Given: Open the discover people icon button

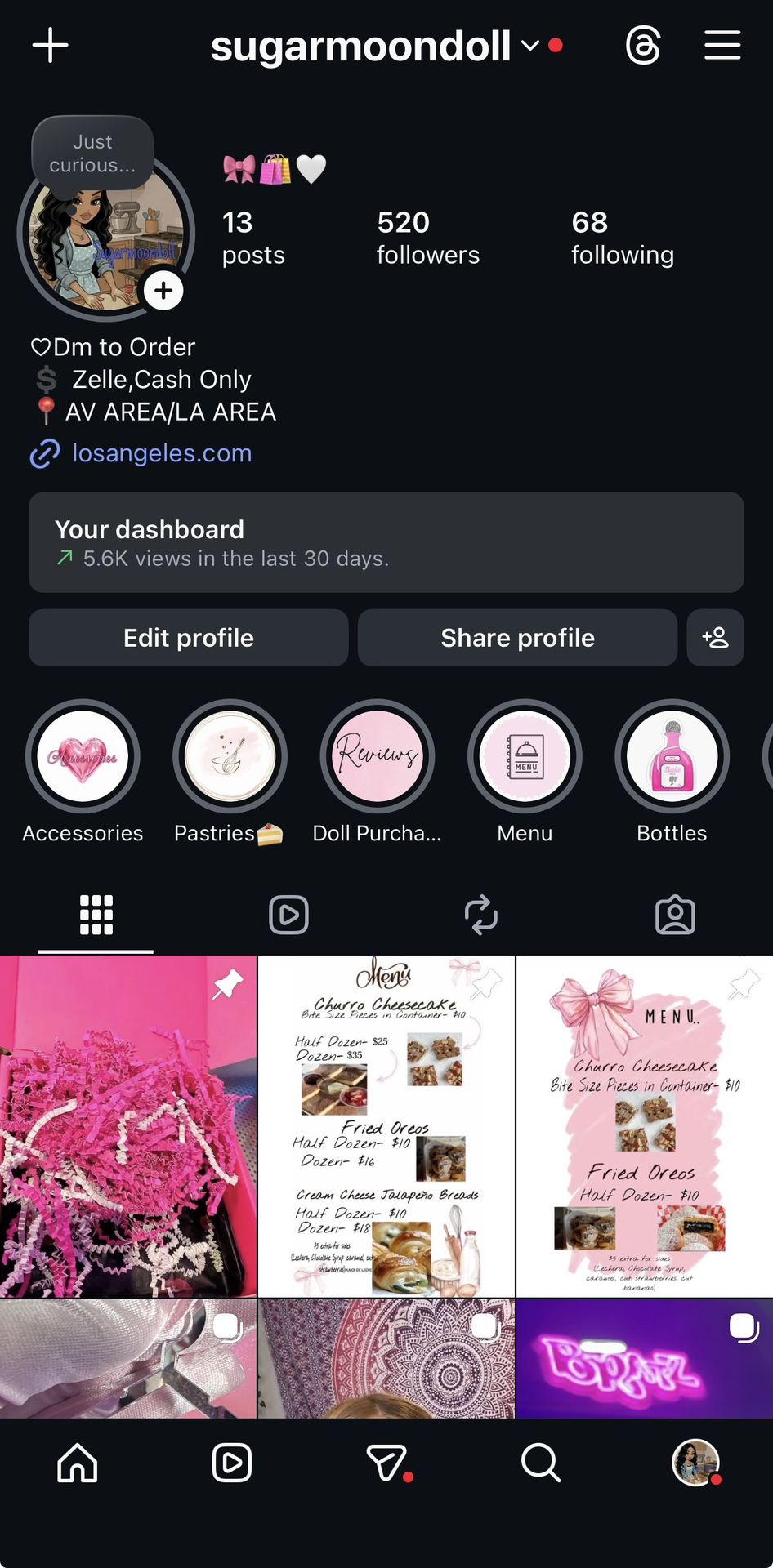Looking at the screenshot, I should coord(715,638).
